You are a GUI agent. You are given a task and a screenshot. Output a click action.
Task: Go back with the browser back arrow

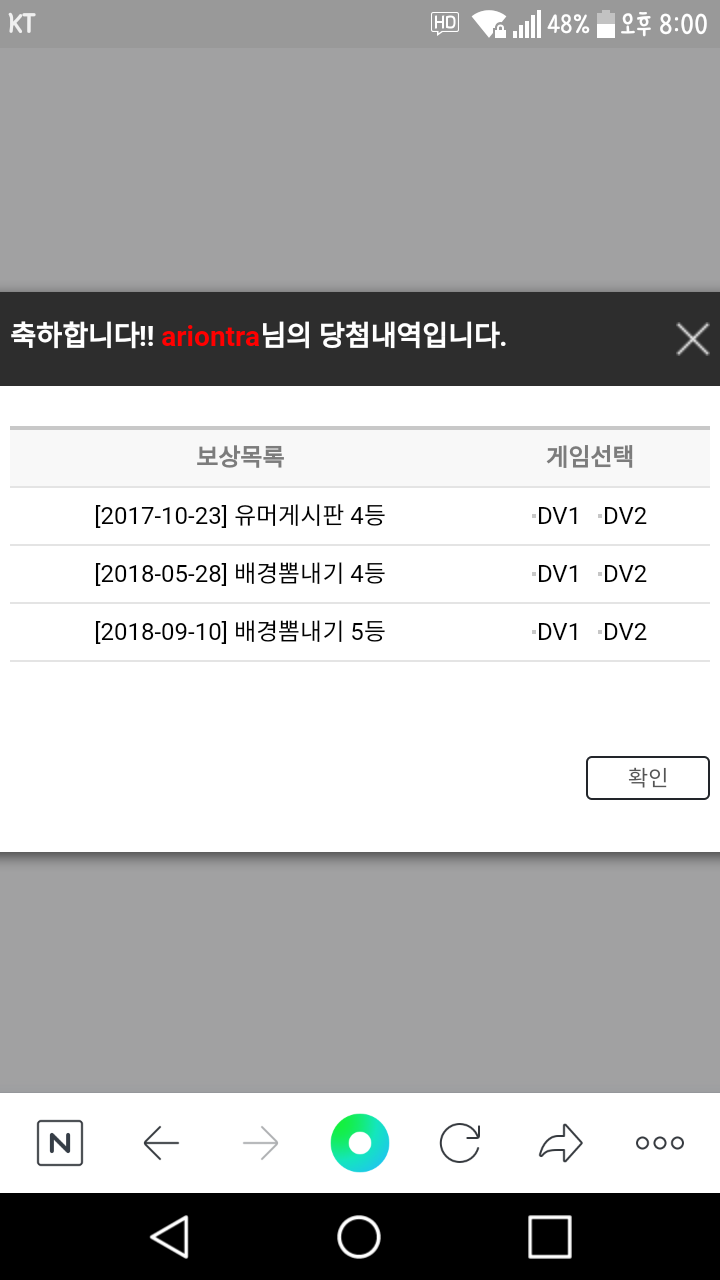tap(160, 1143)
